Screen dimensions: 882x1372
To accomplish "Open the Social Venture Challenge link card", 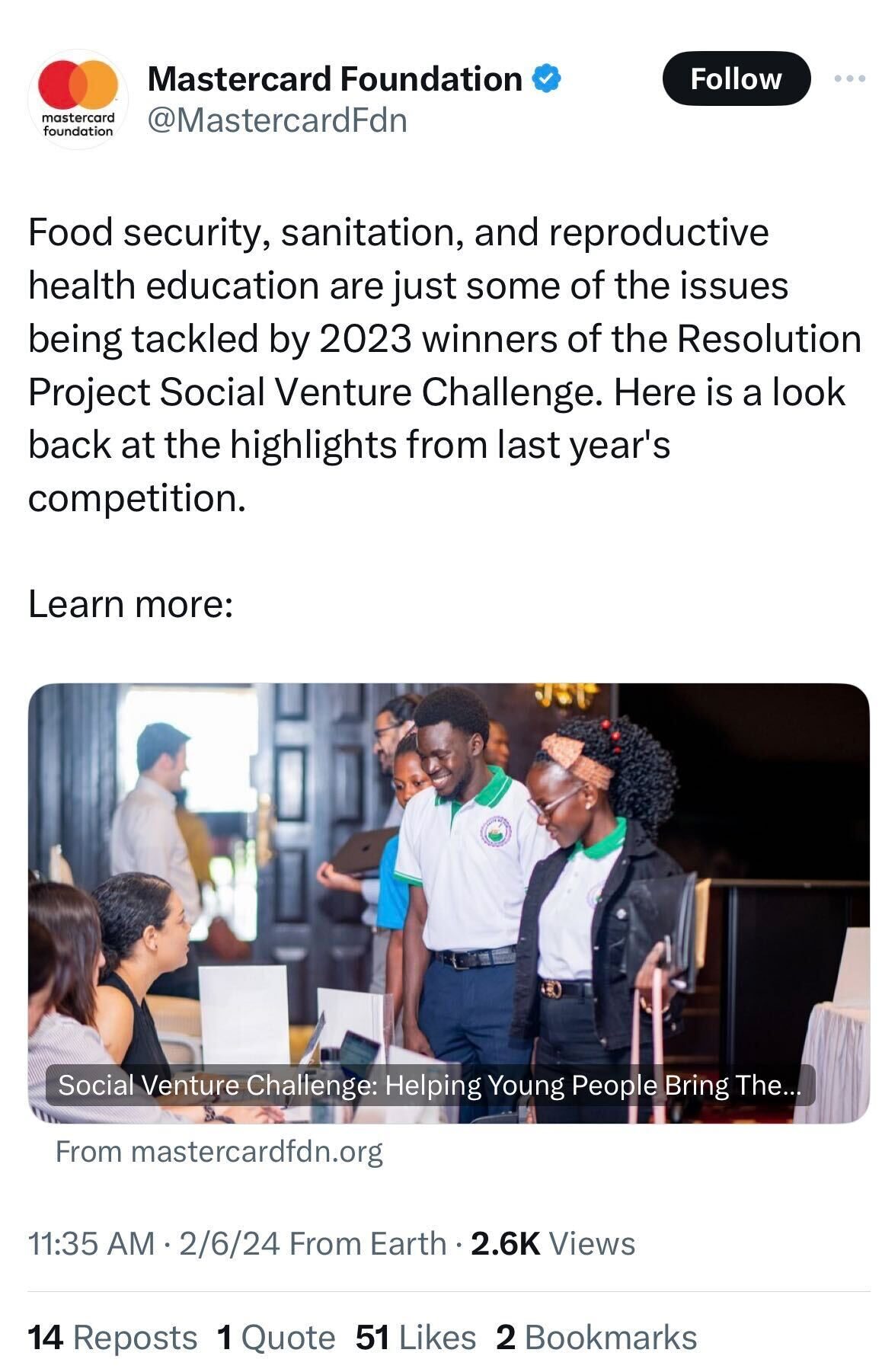I will (448, 902).
